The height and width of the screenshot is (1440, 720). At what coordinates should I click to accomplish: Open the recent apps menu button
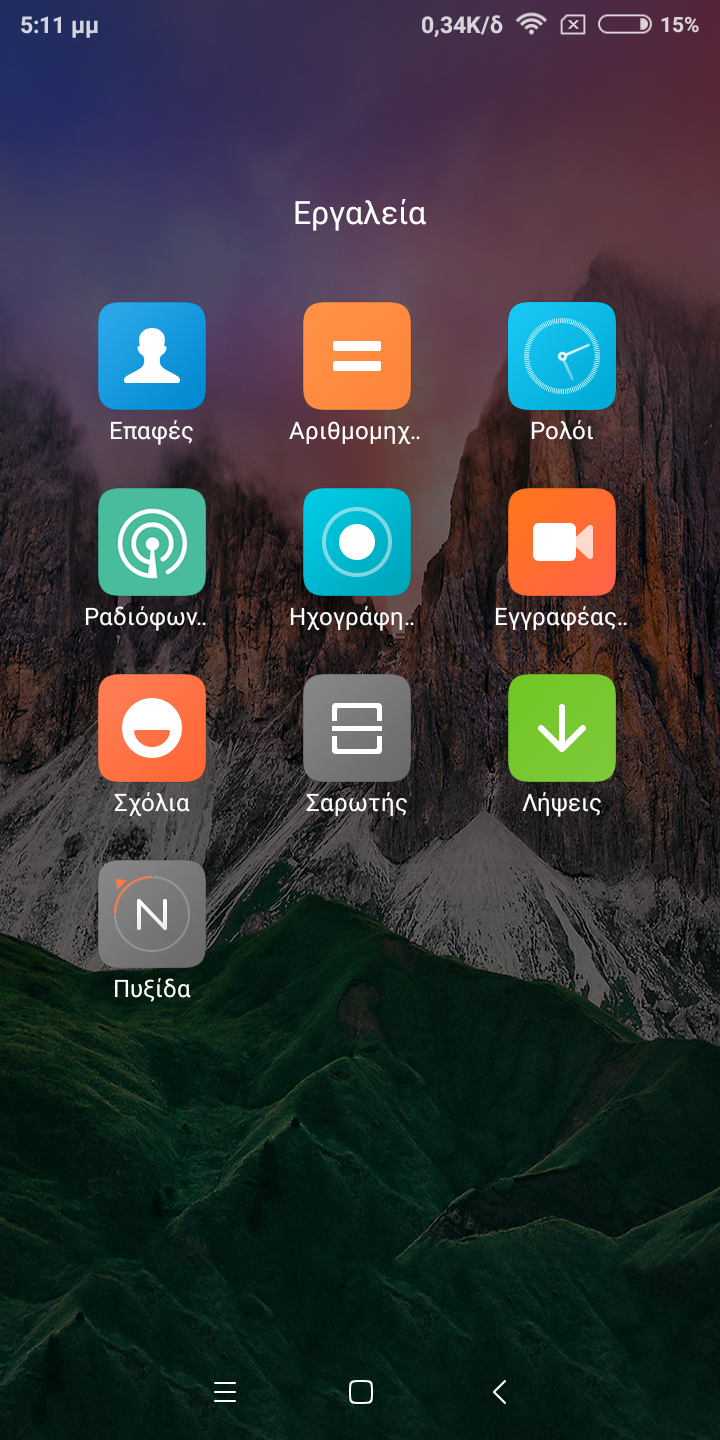pos(225,1392)
